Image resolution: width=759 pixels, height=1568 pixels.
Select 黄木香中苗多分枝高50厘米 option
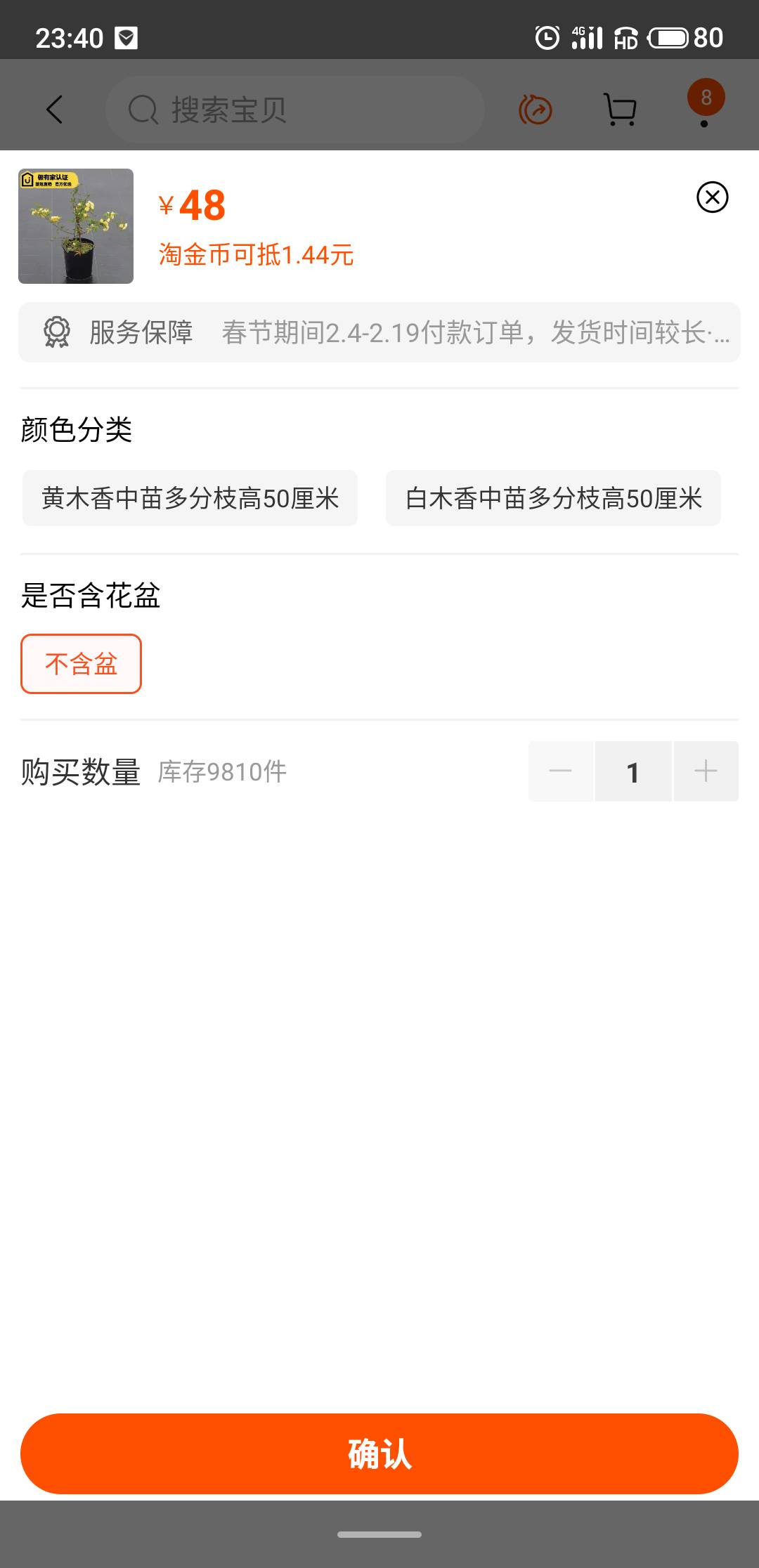pyautogui.click(x=190, y=498)
